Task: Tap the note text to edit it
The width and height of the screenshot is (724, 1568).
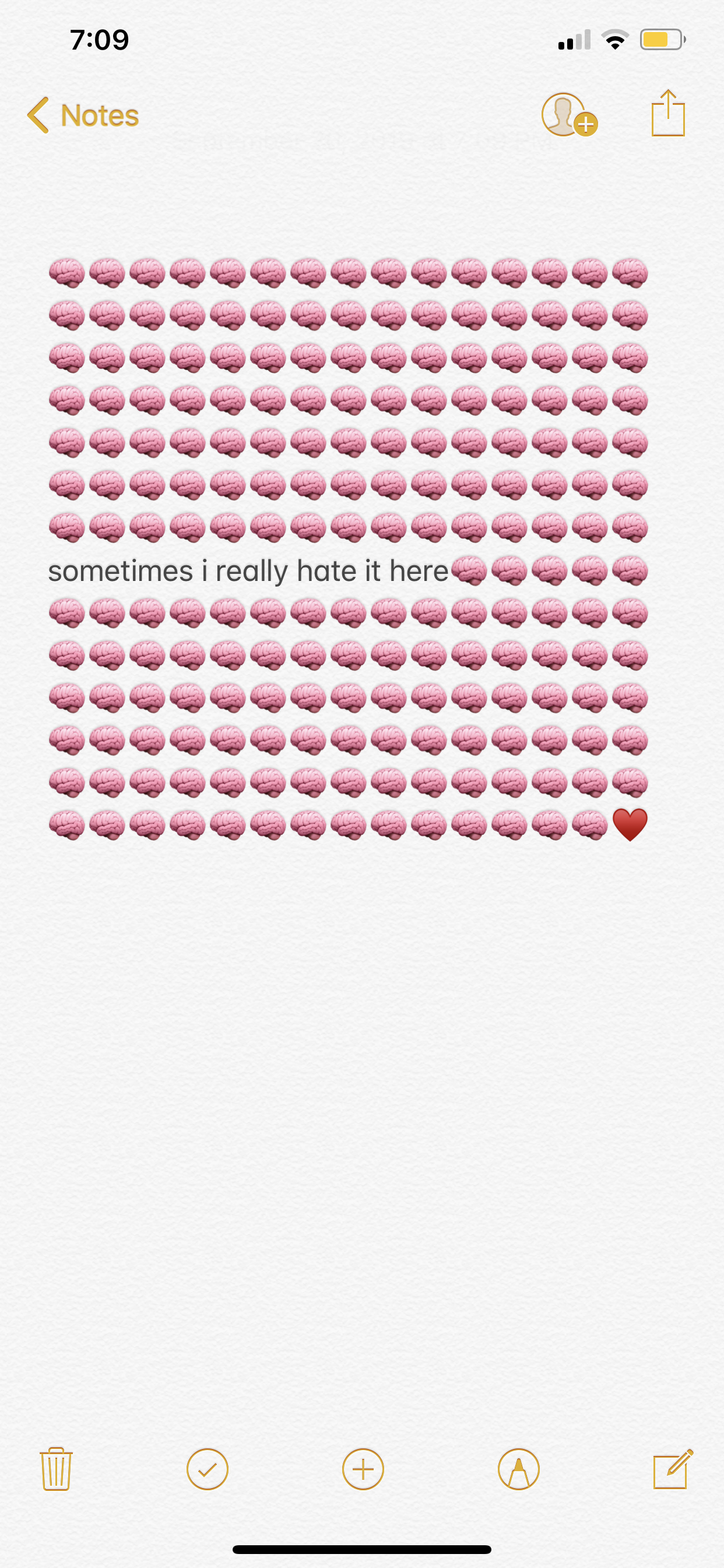Action: pyautogui.click(x=248, y=572)
